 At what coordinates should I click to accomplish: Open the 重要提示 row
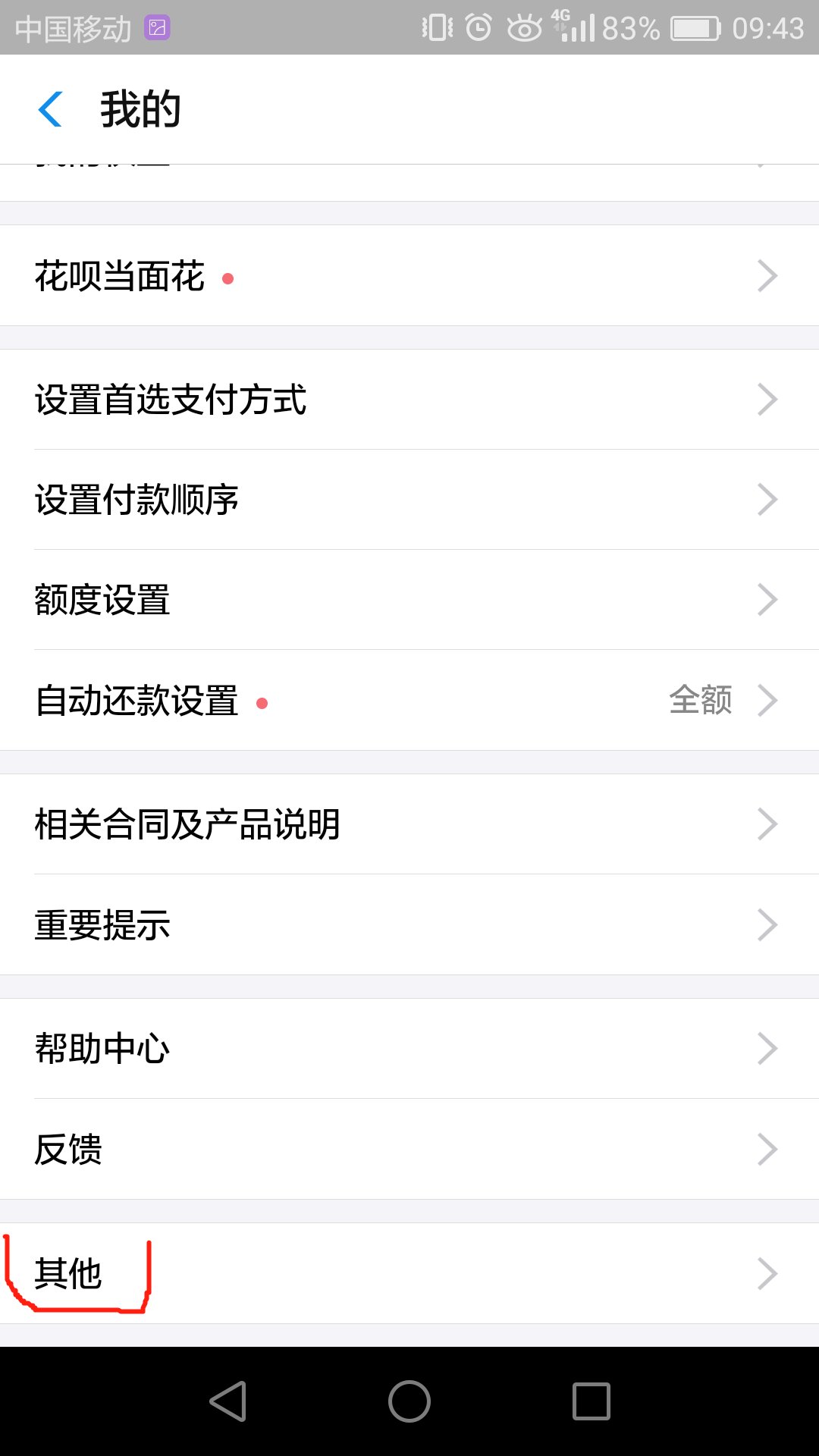coord(409,924)
